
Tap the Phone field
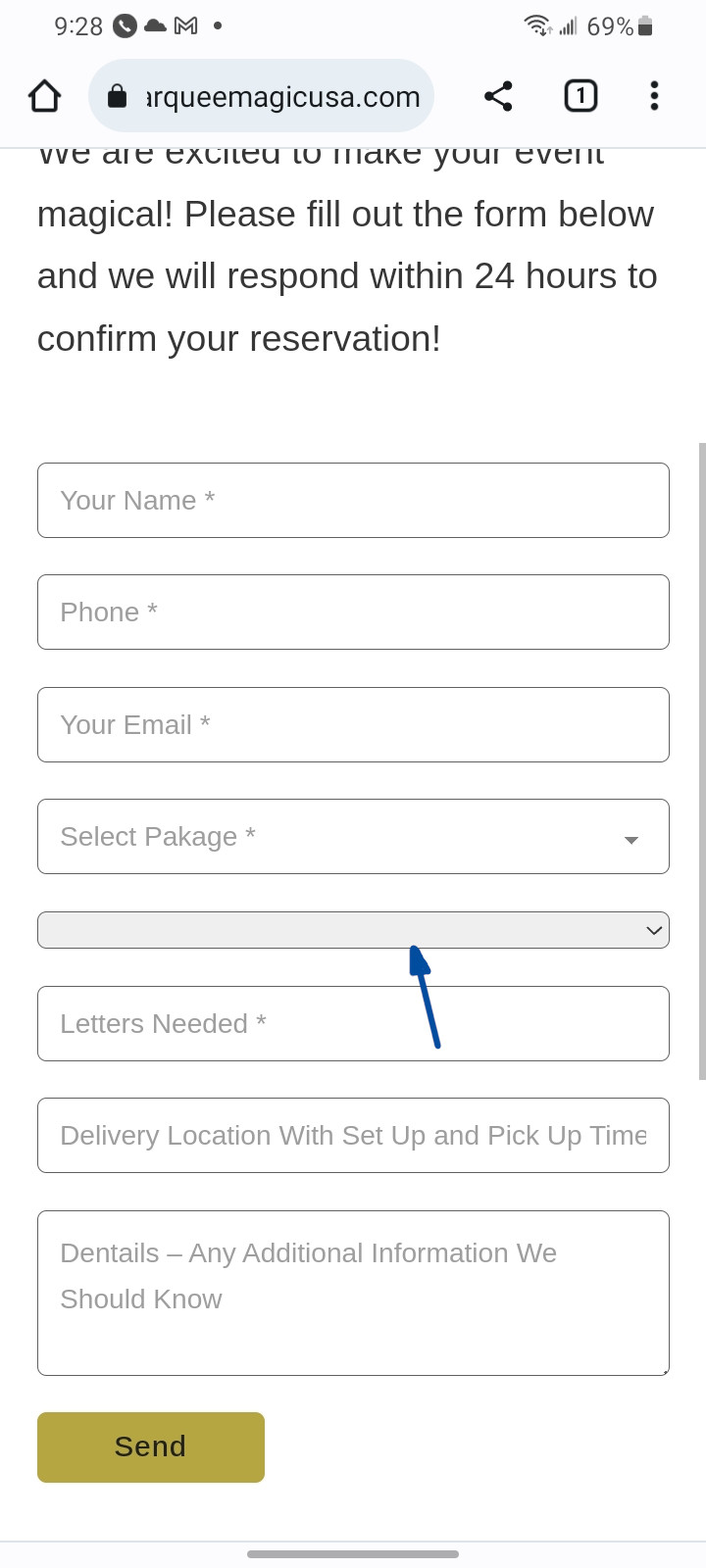pos(353,612)
